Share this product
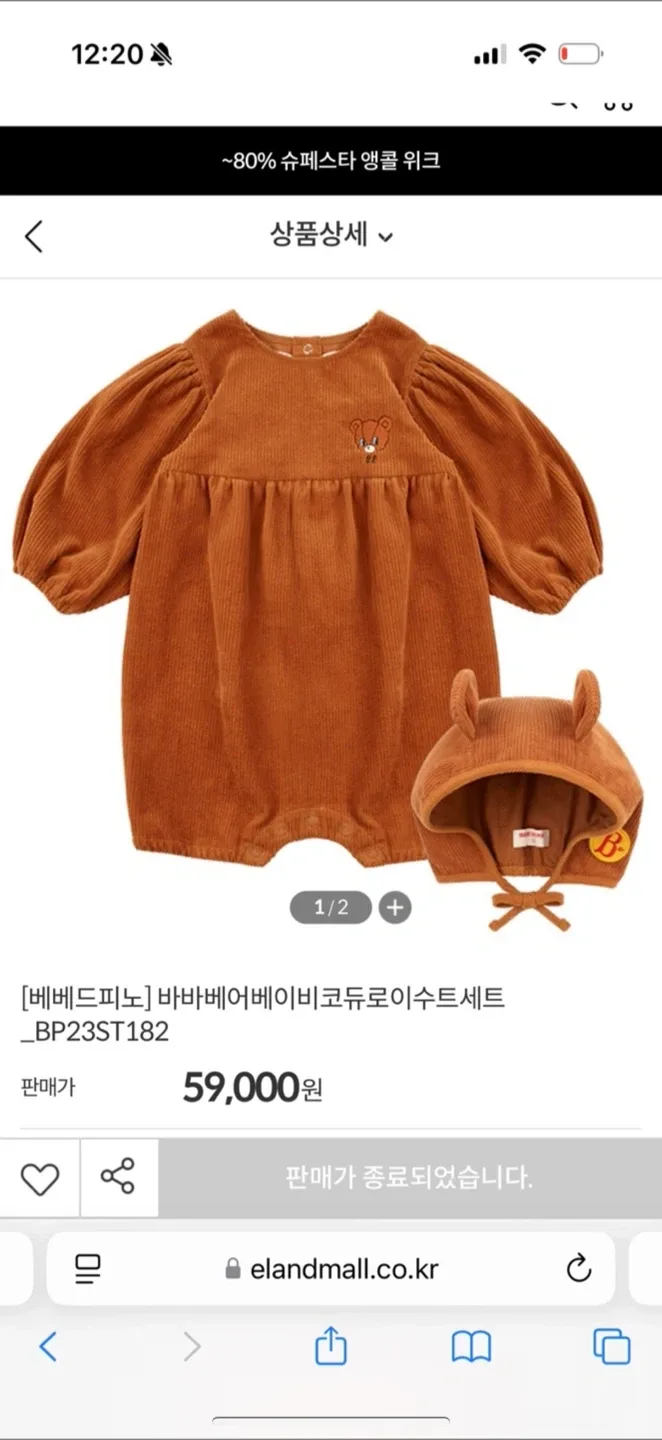The width and height of the screenshot is (662, 1440). 118,1177
